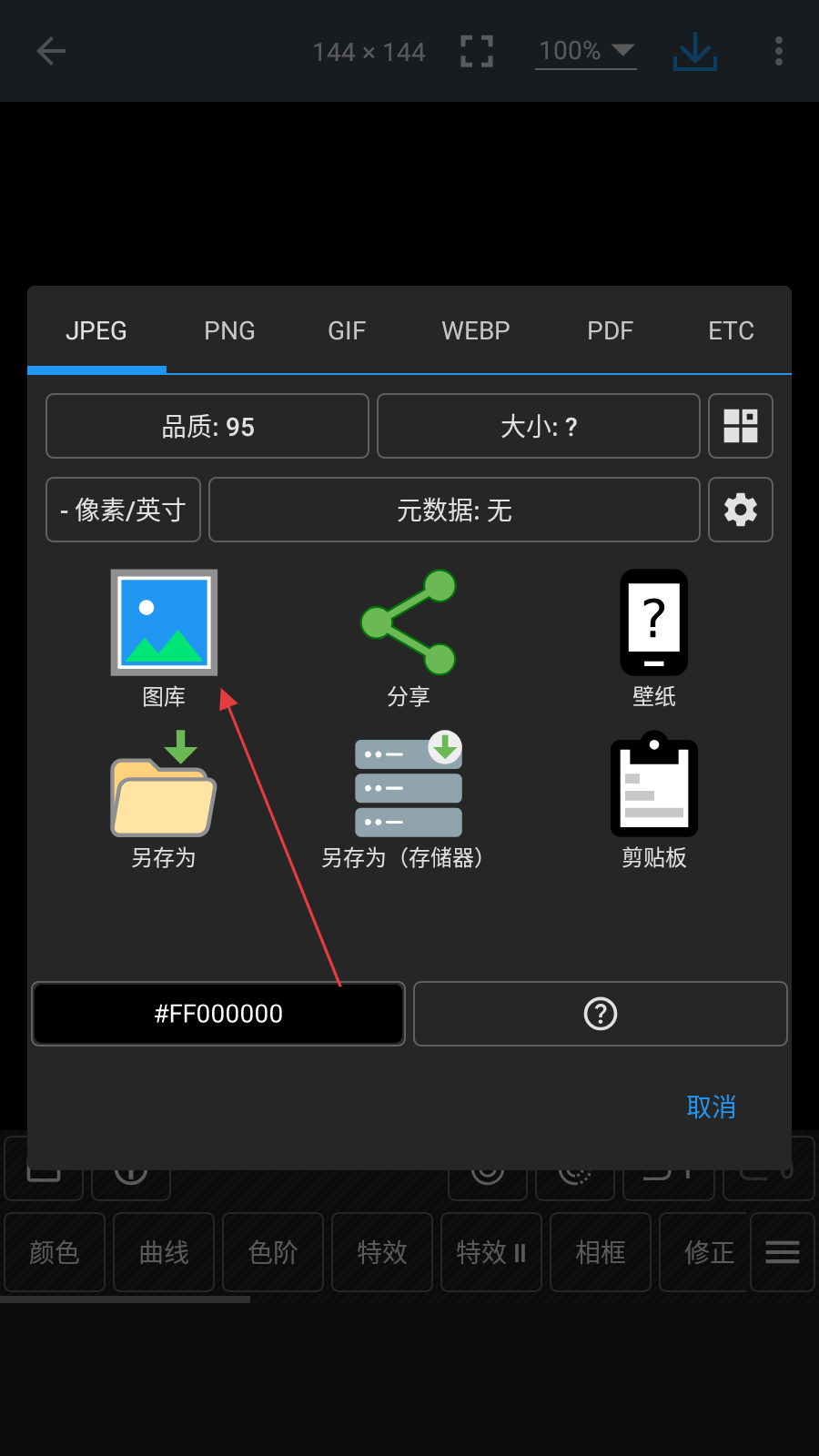Open the gear settings button
The width and height of the screenshot is (819, 1456).
click(740, 510)
